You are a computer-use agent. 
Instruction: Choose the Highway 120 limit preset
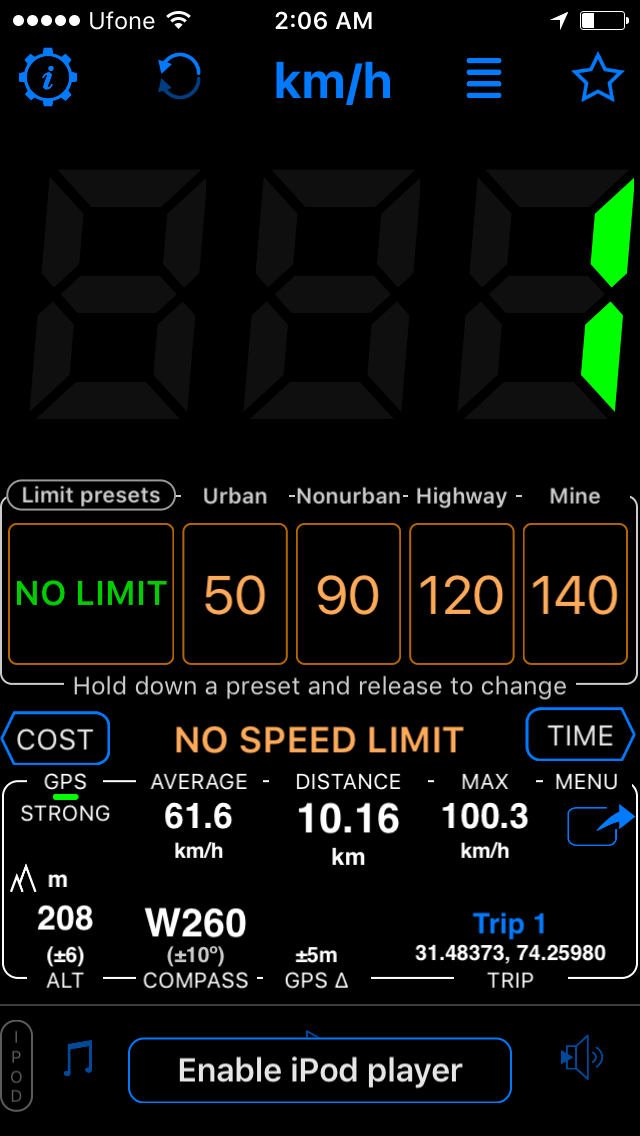click(462, 594)
